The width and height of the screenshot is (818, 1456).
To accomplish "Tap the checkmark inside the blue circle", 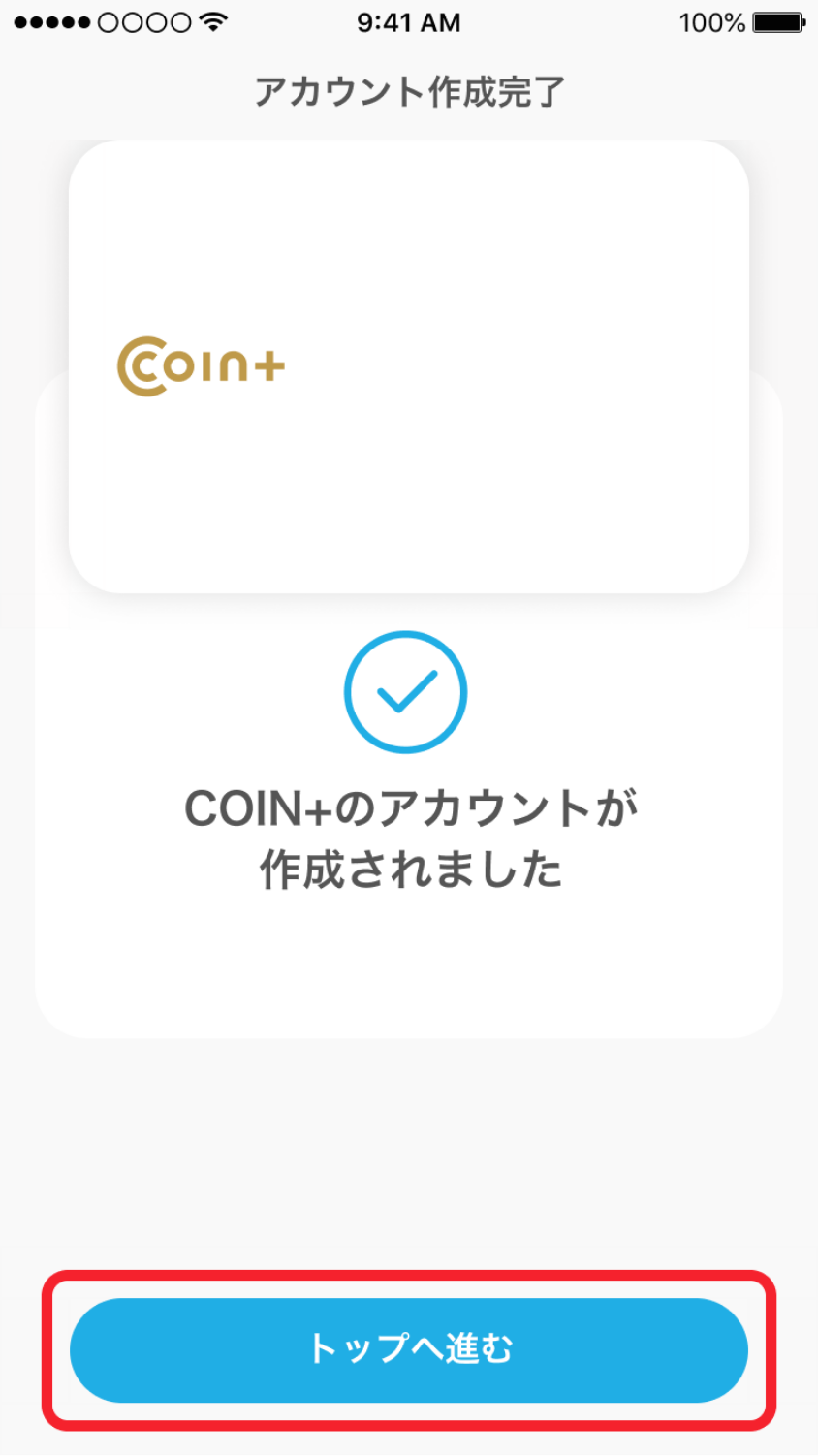I will pyautogui.click(x=407, y=693).
